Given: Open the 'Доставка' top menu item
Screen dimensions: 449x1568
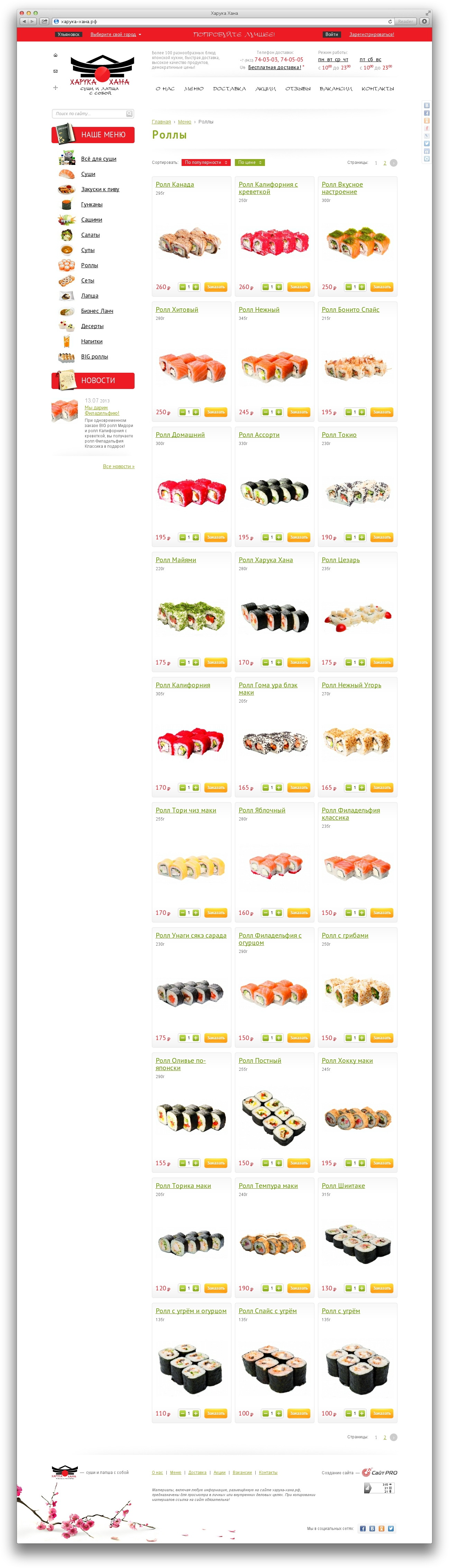Looking at the screenshot, I should [229, 89].
